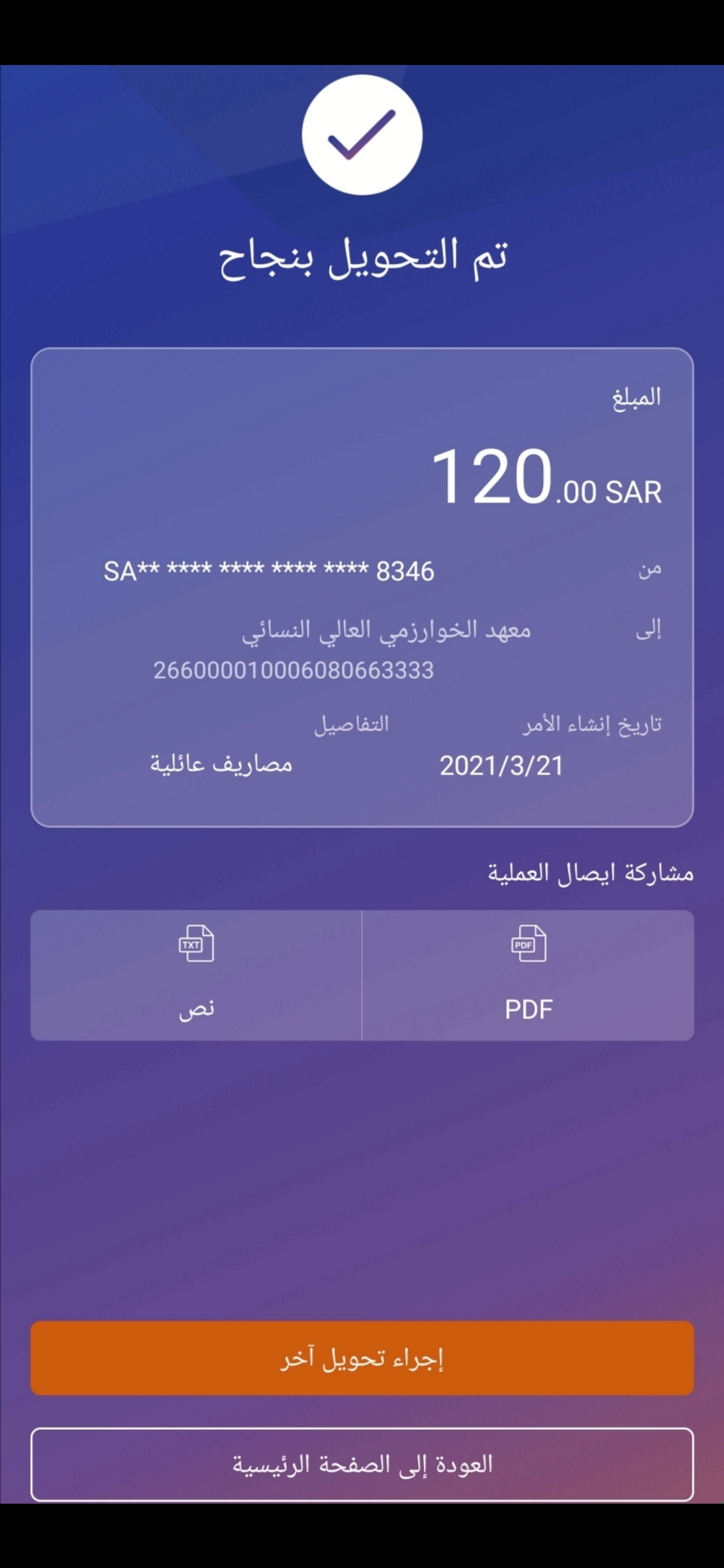Make another transfer (إجراء تحويل آخر)
Screen dimensions: 724x1568
362,1358
